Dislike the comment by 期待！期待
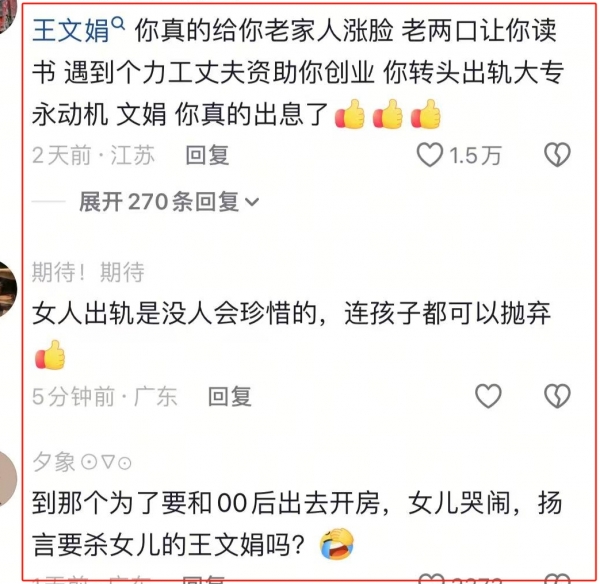 point(556,396)
